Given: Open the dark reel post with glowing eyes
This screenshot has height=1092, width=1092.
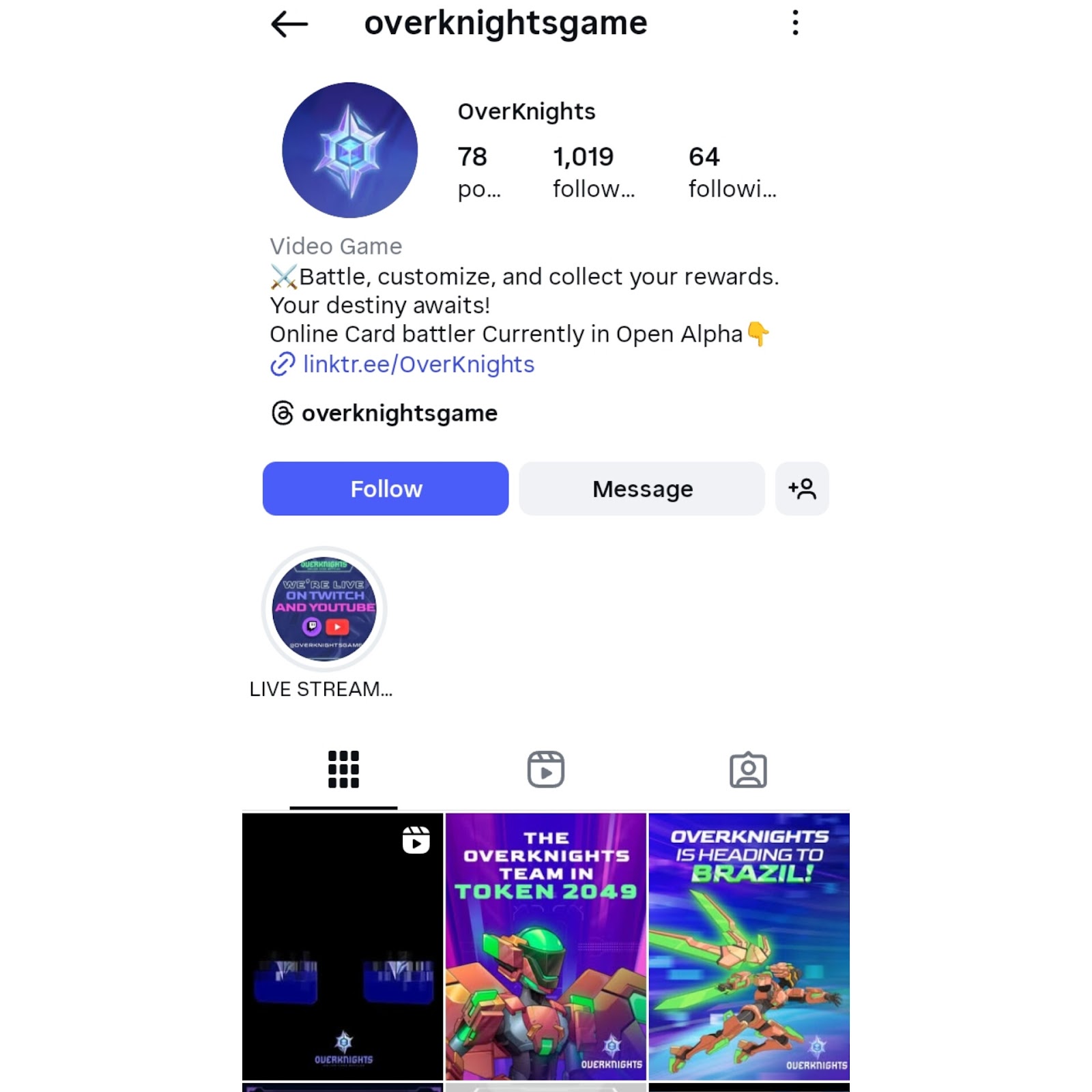Looking at the screenshot, I should [x=343, y=946].
